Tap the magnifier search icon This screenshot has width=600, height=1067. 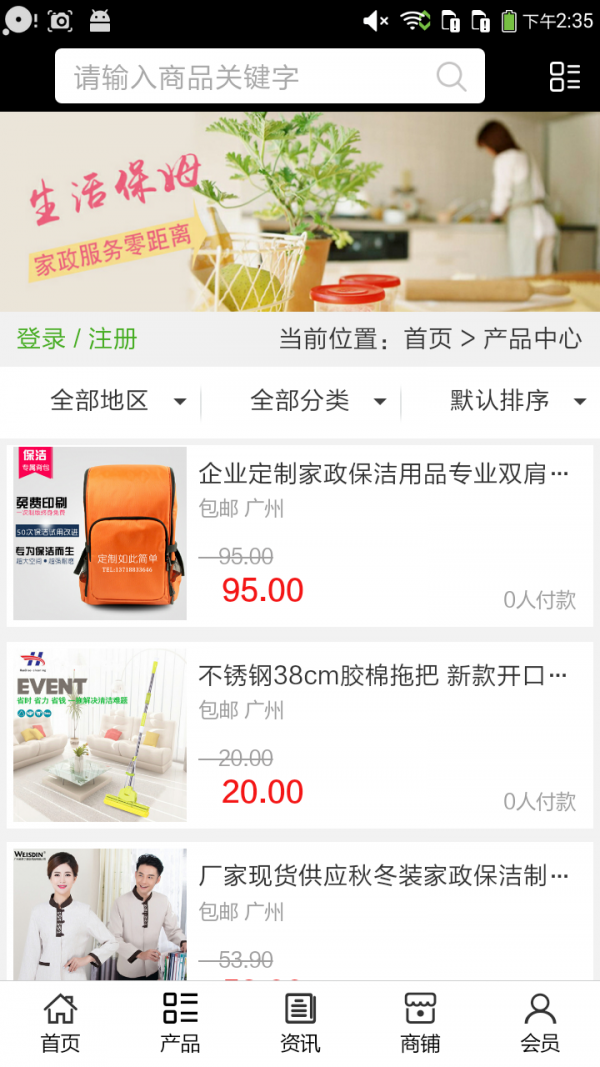coord(451,77)
